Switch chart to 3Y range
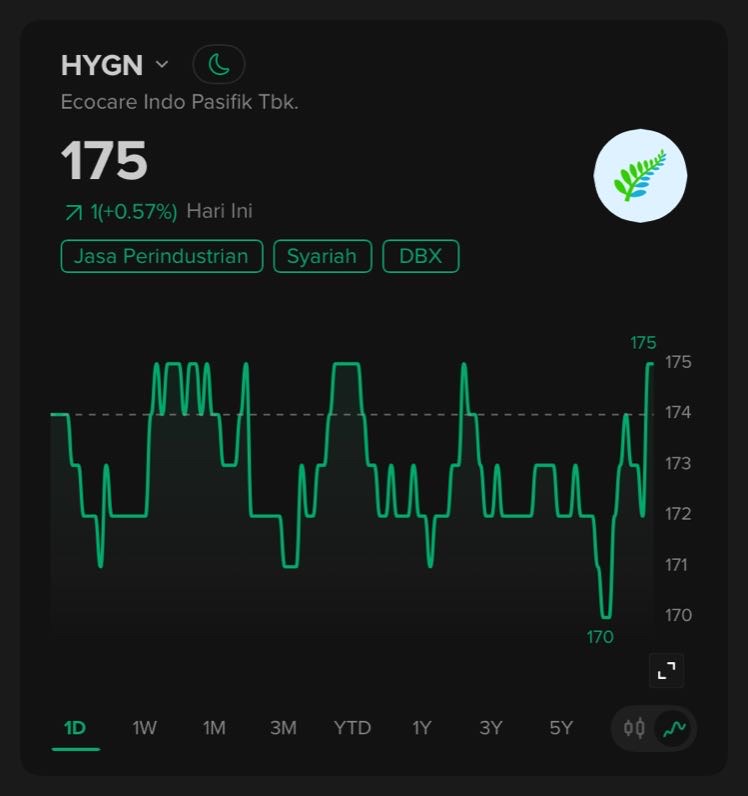This screenshot has width=748, height=796. coord(490,728)
